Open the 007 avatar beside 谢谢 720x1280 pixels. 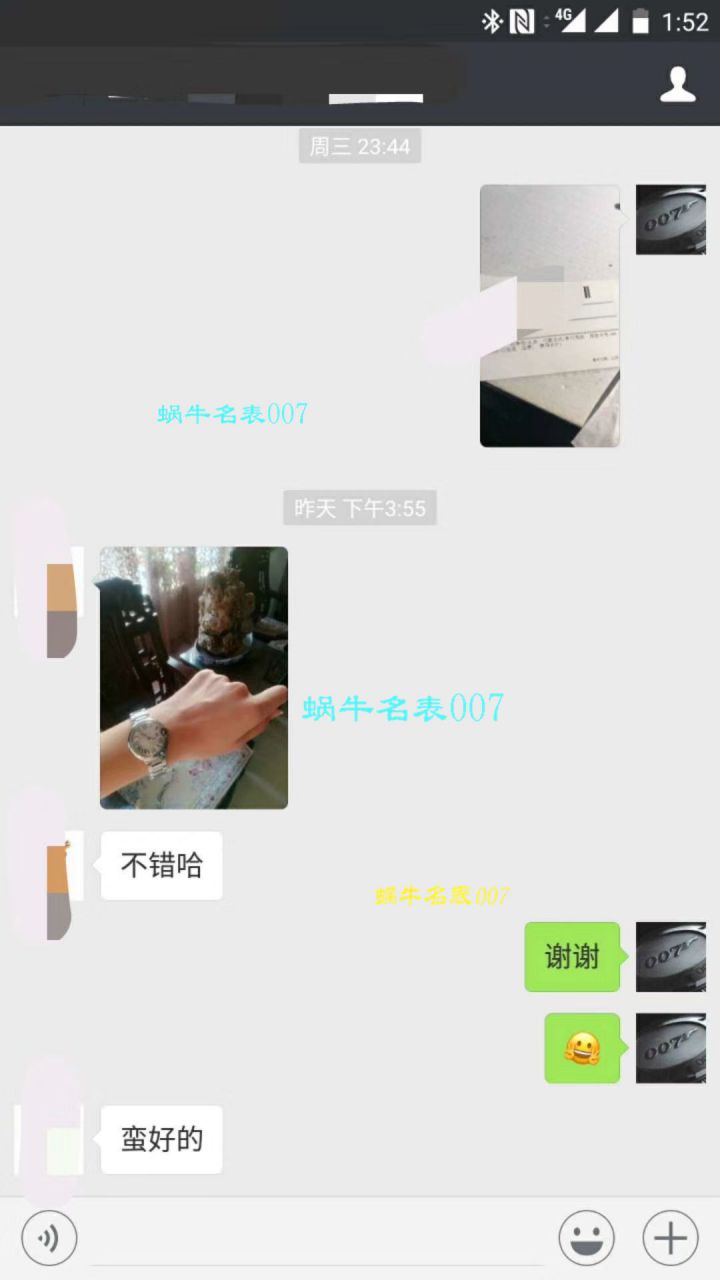coord(670,957)
